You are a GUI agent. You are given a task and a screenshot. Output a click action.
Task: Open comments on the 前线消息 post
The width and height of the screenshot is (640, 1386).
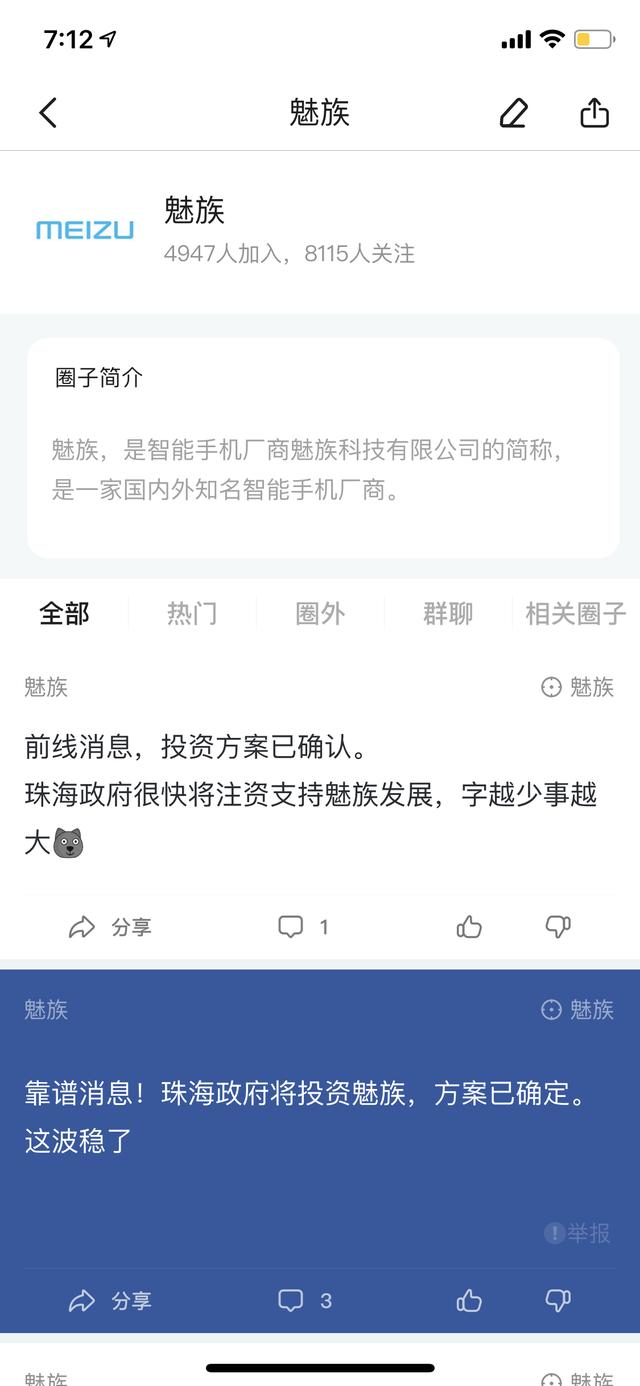coord(303,928)
